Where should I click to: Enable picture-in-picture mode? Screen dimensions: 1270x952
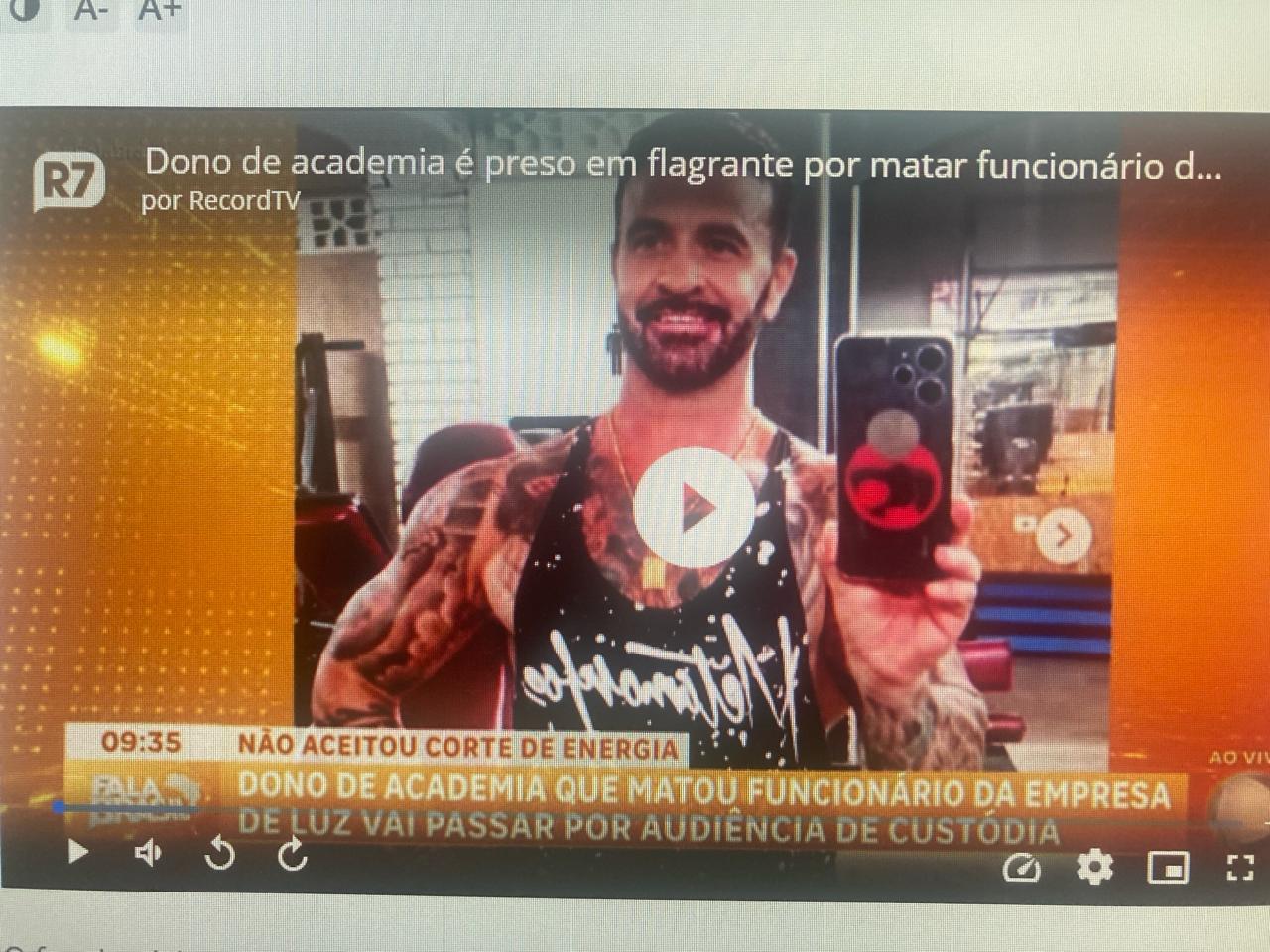[x=1168, y=869]
